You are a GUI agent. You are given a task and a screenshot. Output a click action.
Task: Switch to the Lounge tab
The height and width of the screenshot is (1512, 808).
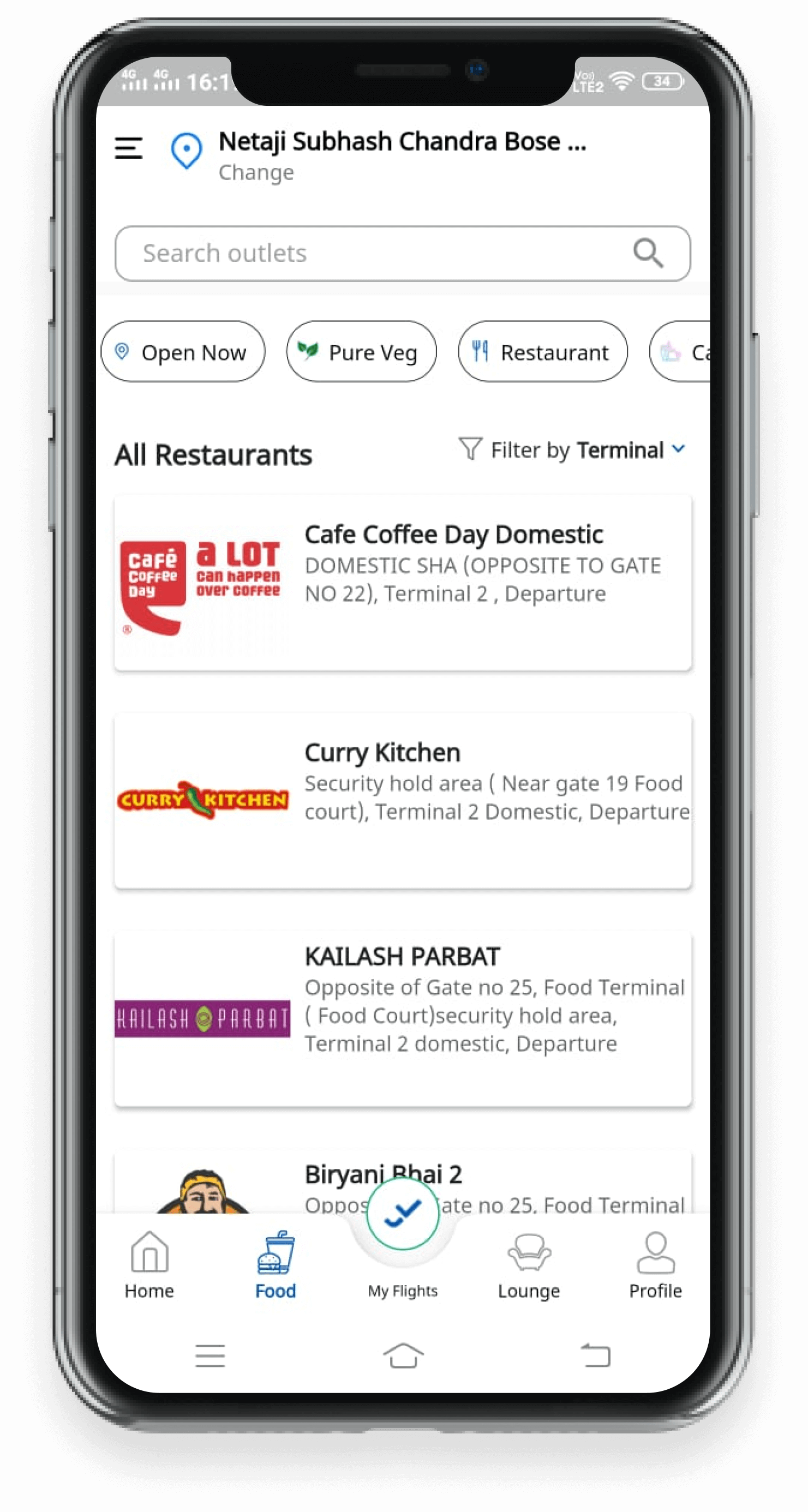pyautogui.click(x=529, y=1265)
